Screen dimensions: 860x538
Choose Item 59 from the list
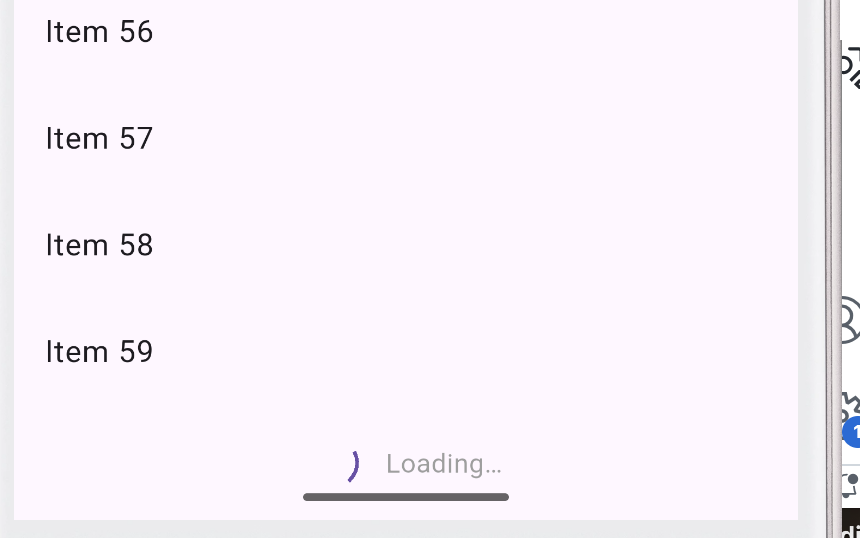[100, 352]
